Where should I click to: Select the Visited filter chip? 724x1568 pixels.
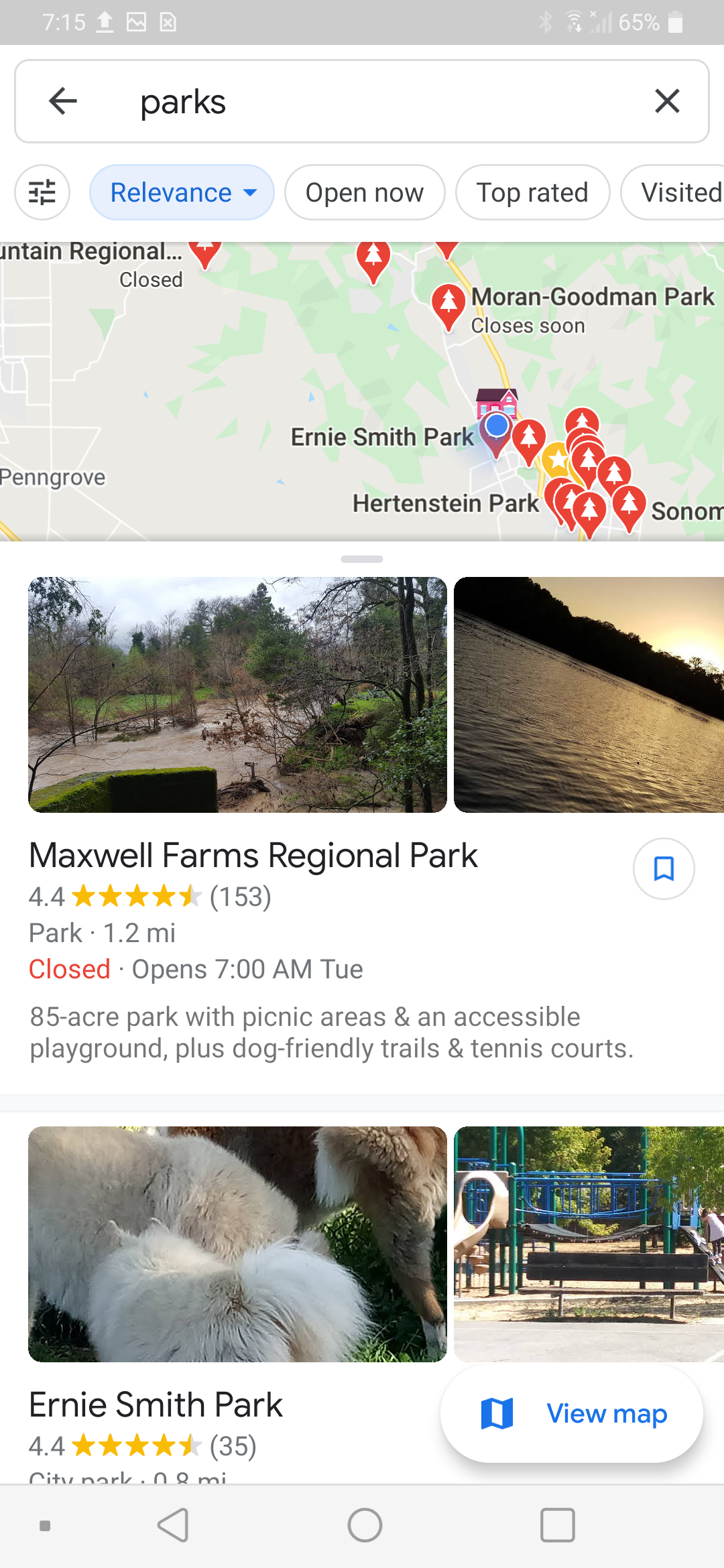[672, 193]
